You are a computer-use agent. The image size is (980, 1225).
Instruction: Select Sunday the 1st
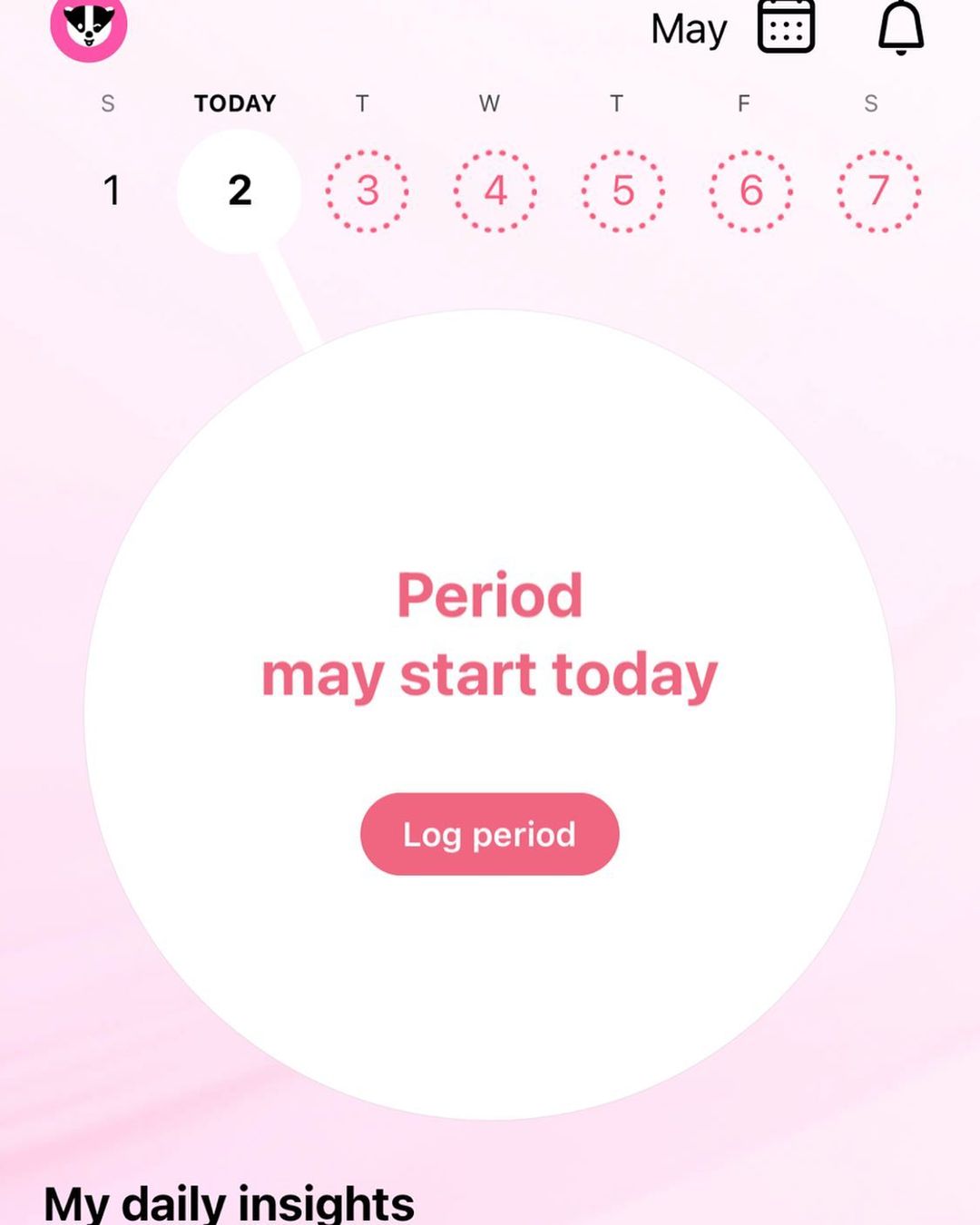point(112,191)
